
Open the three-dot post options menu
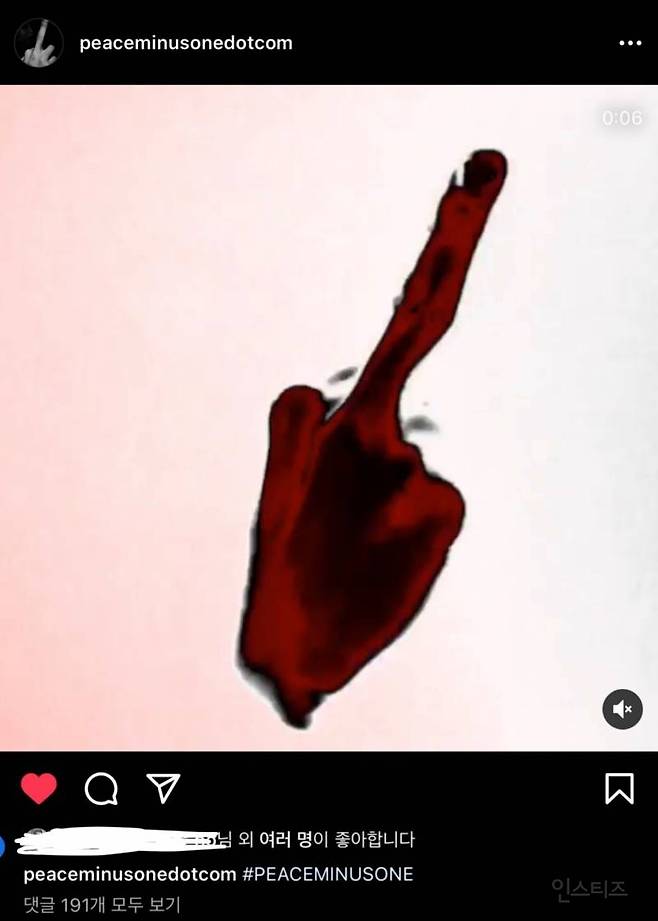(630, 43)
